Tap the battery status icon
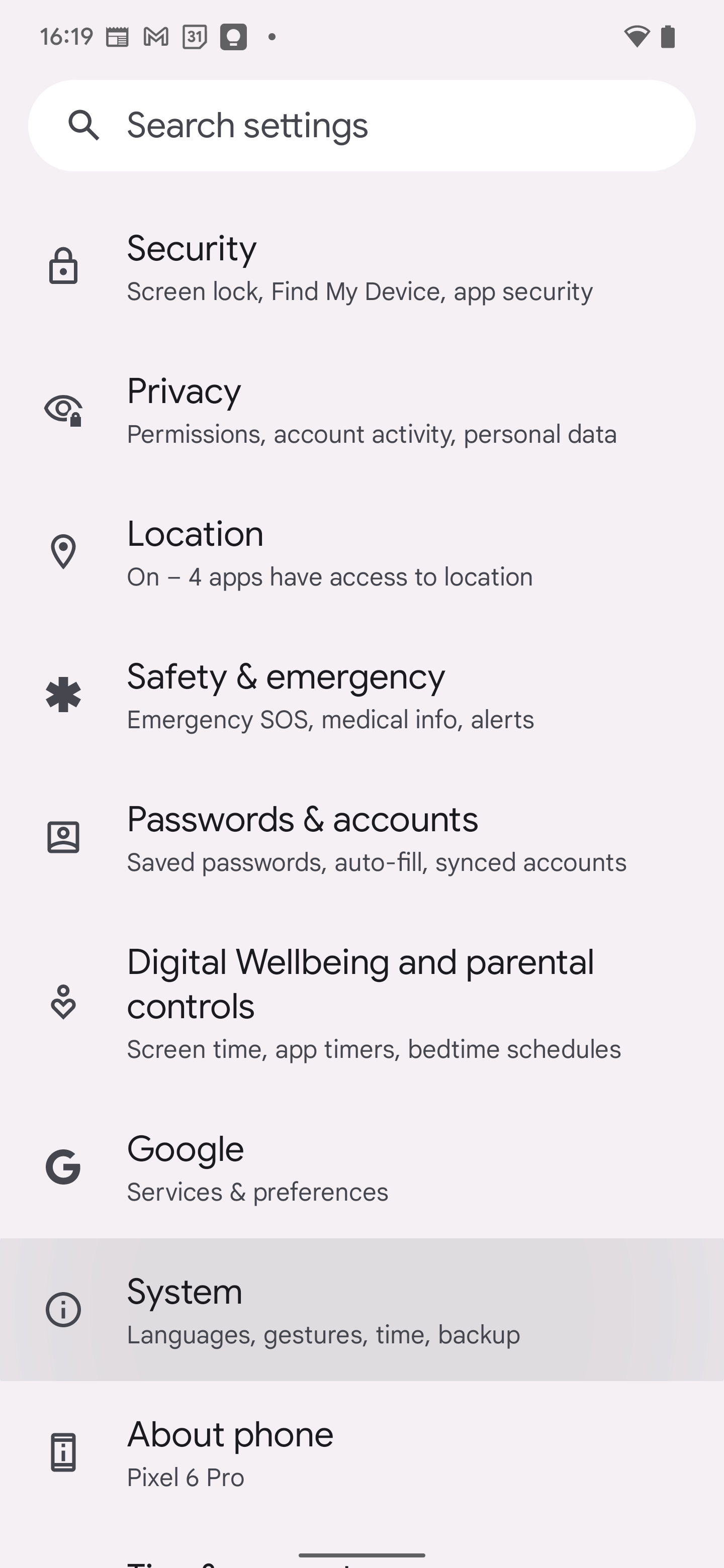This screenshot has width=724, height=1568. pyautogui.click(x=668, y=37)
